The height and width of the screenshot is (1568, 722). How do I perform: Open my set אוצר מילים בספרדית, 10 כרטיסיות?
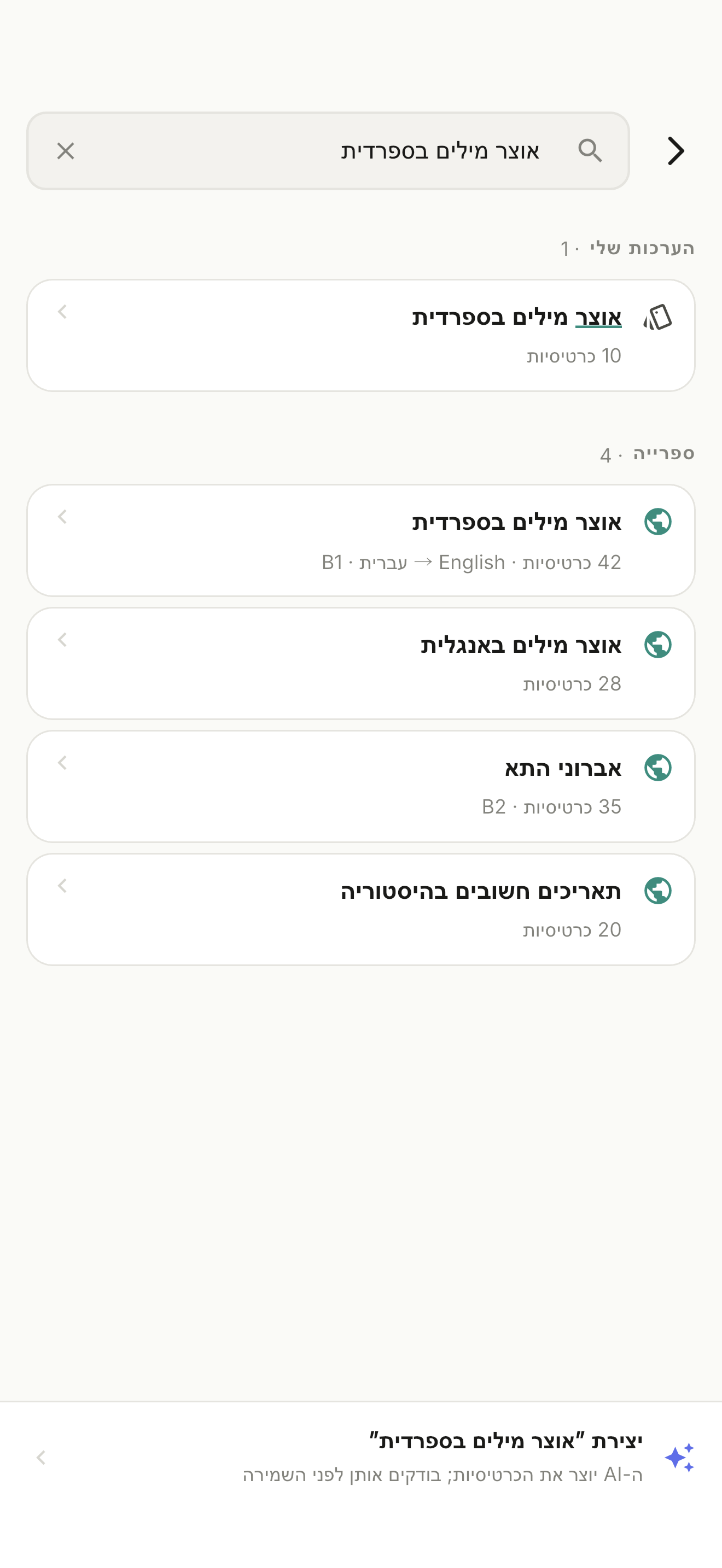(361, 335)
